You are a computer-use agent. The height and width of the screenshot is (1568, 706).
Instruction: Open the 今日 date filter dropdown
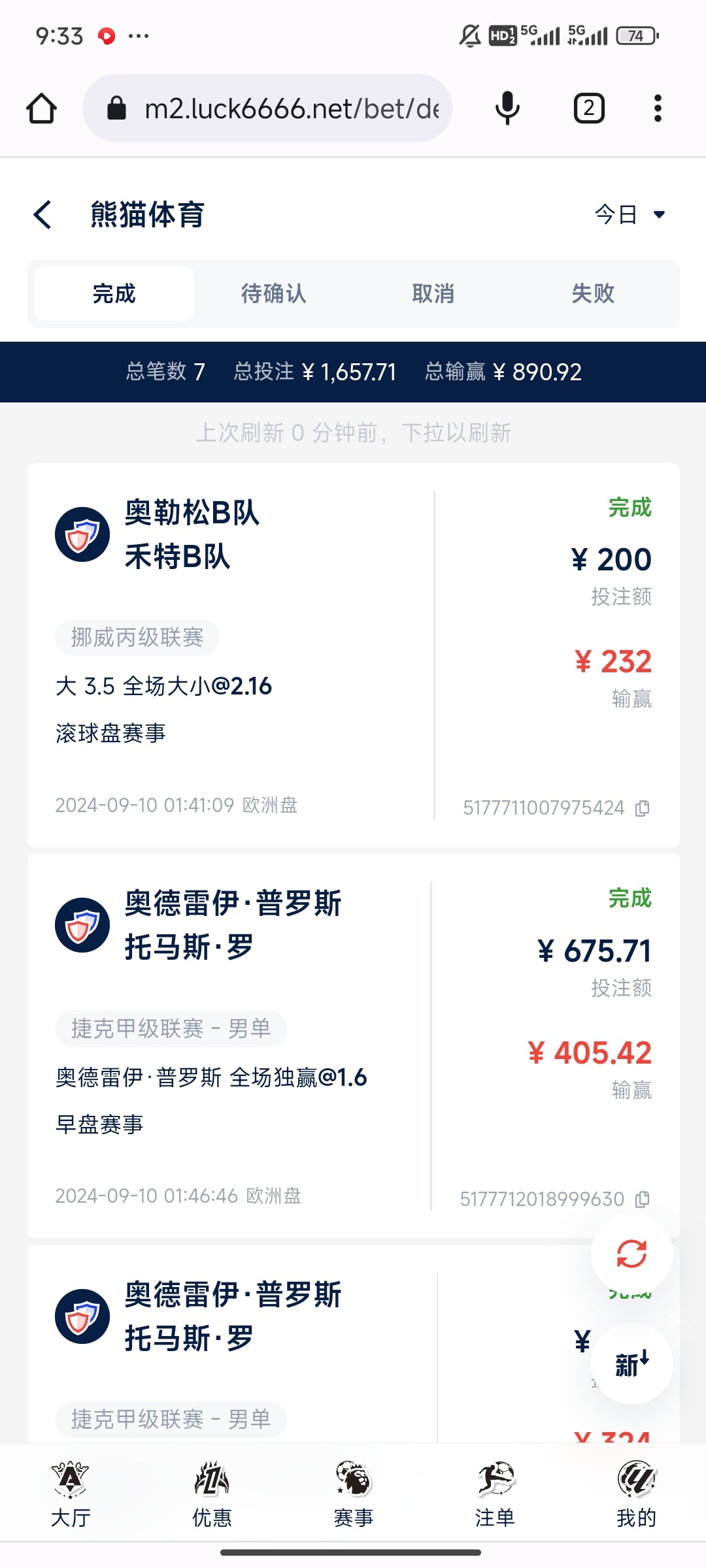(628, 214)
